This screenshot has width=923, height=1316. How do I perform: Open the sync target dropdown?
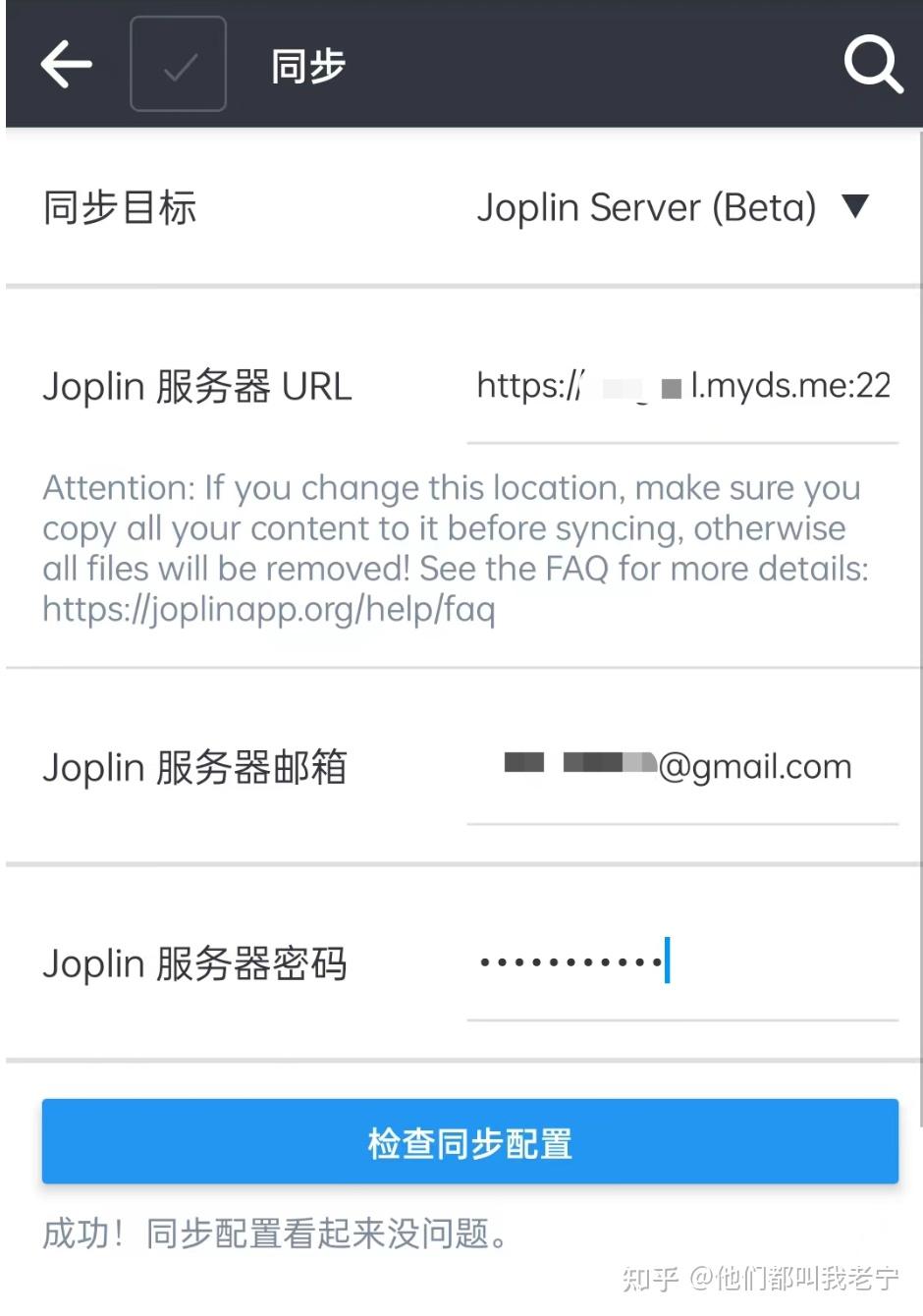point(646,207)
